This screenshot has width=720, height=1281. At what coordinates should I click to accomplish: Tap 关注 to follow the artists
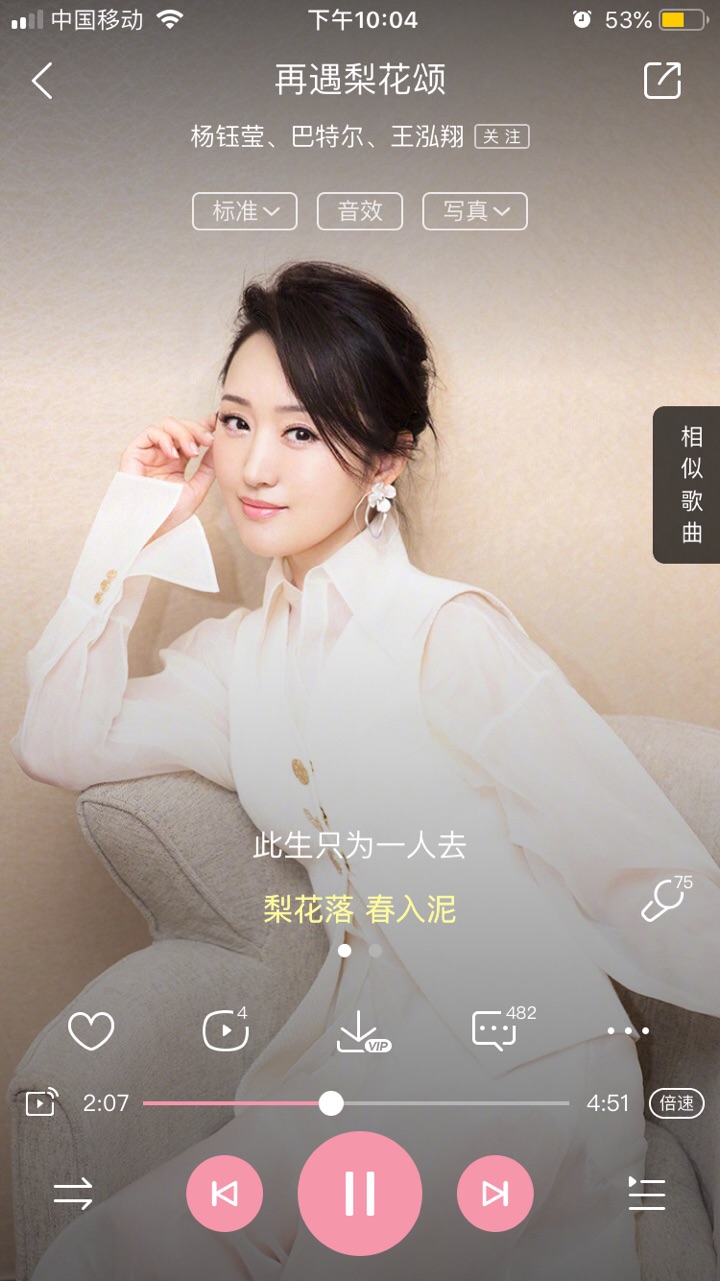pos(502,137)
